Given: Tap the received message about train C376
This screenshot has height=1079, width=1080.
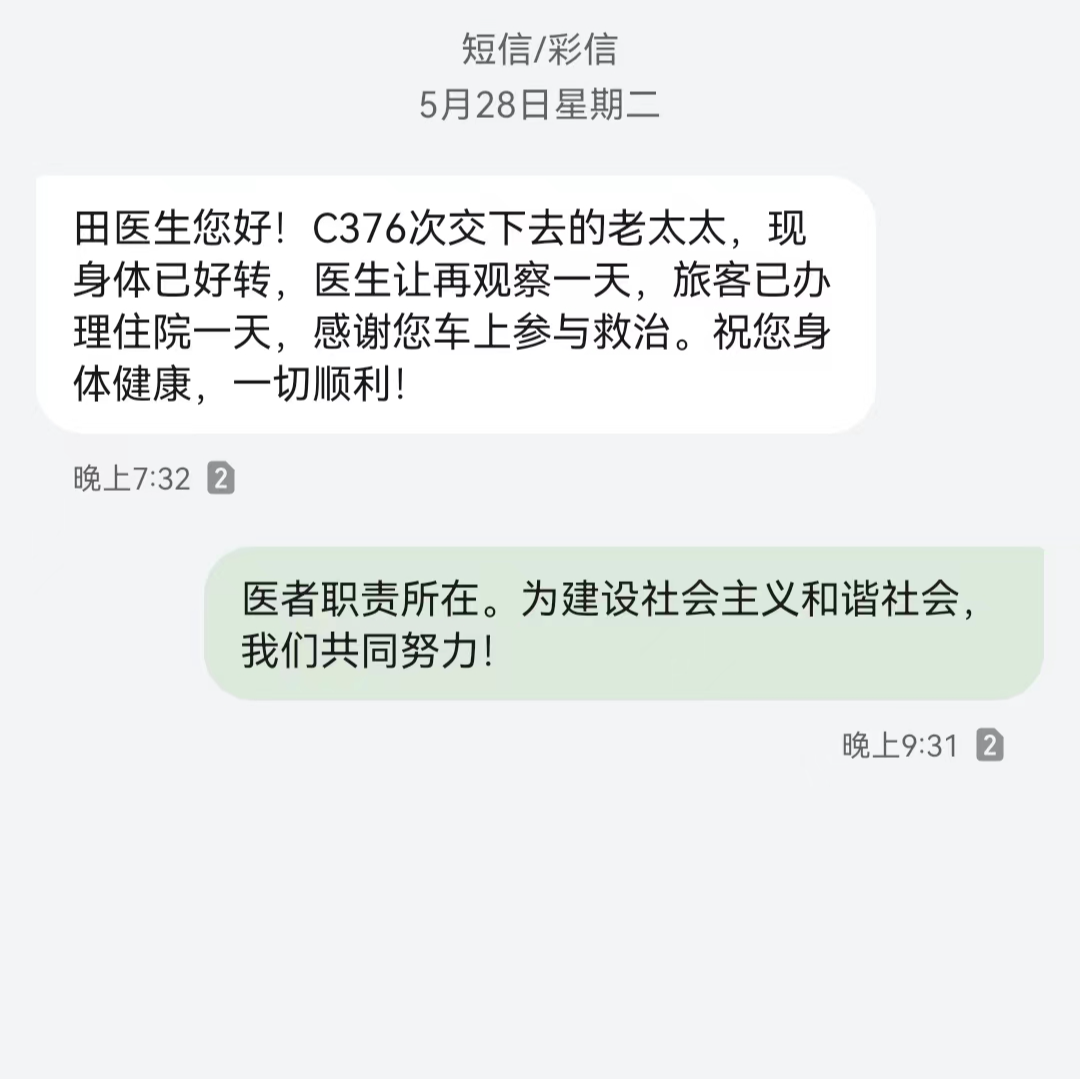Looking at the screenshot, I should pyautogui.click(x=455, y=305).
